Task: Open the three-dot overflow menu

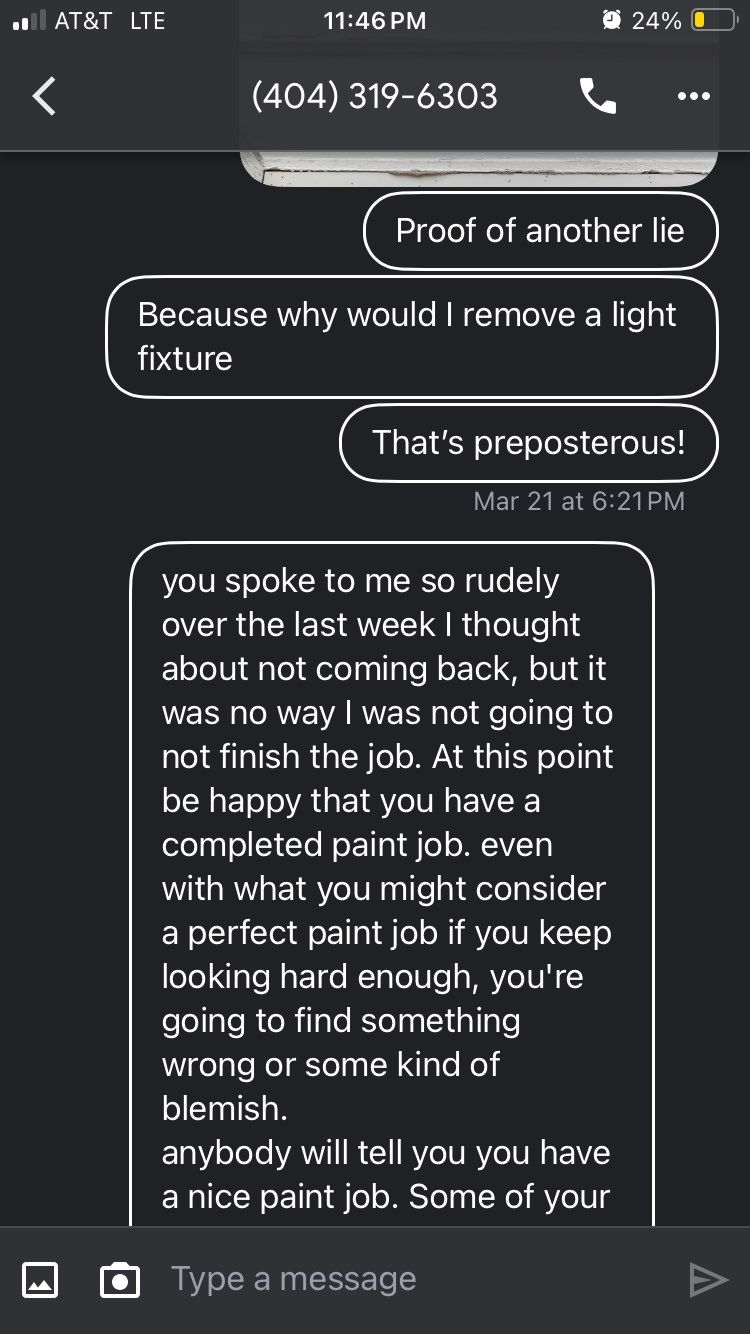Action: (x=693, y=97)
